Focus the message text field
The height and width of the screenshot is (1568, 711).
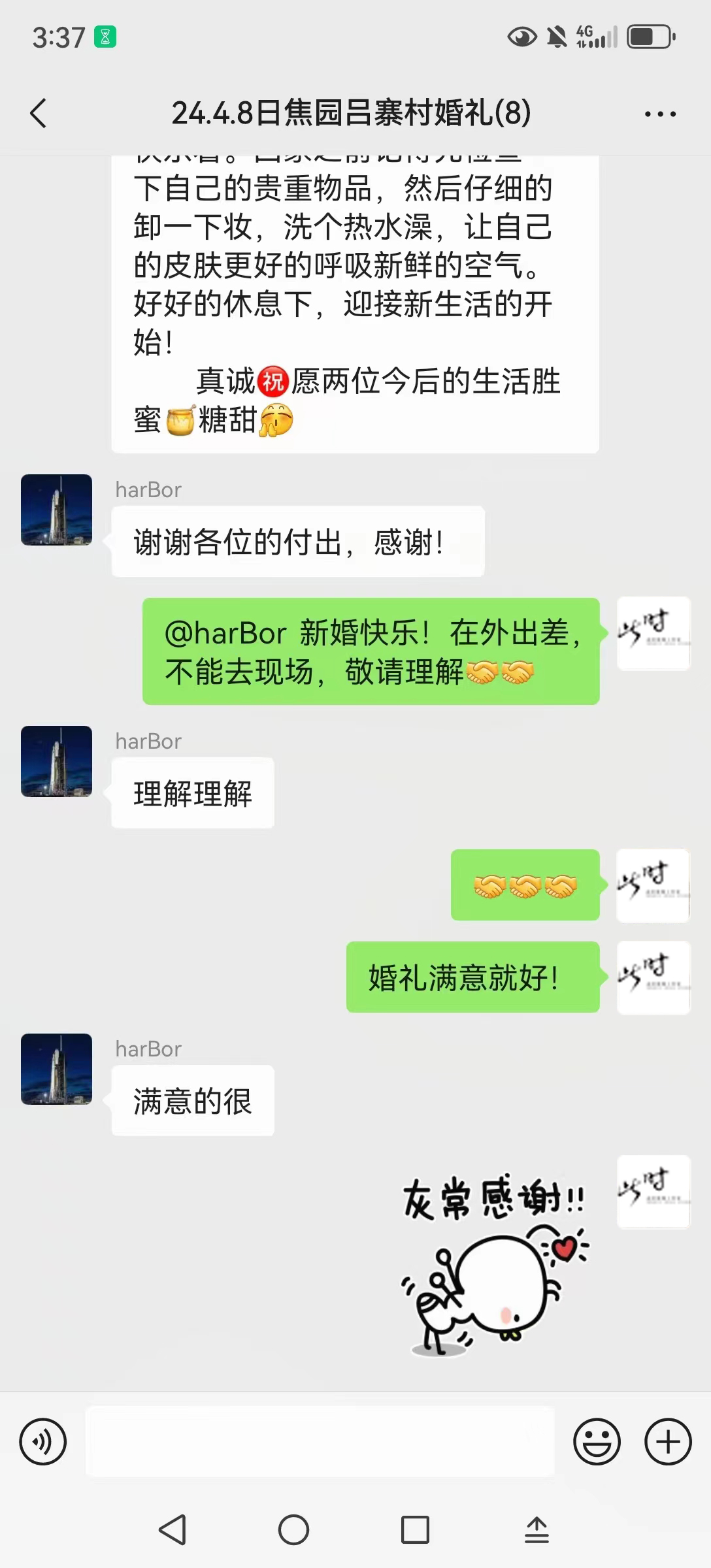coord(320,1441)
